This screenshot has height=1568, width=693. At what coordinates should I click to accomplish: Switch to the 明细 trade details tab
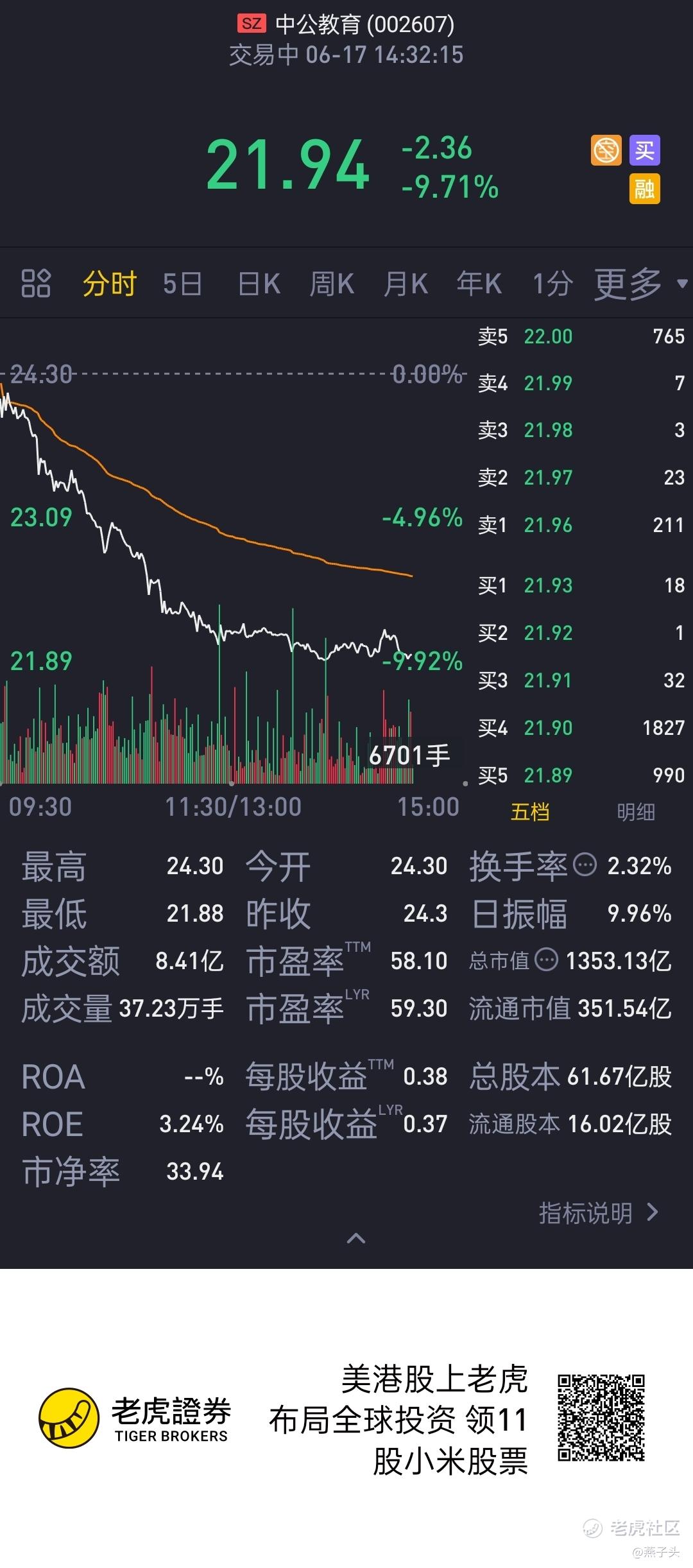tap(636, 812)
